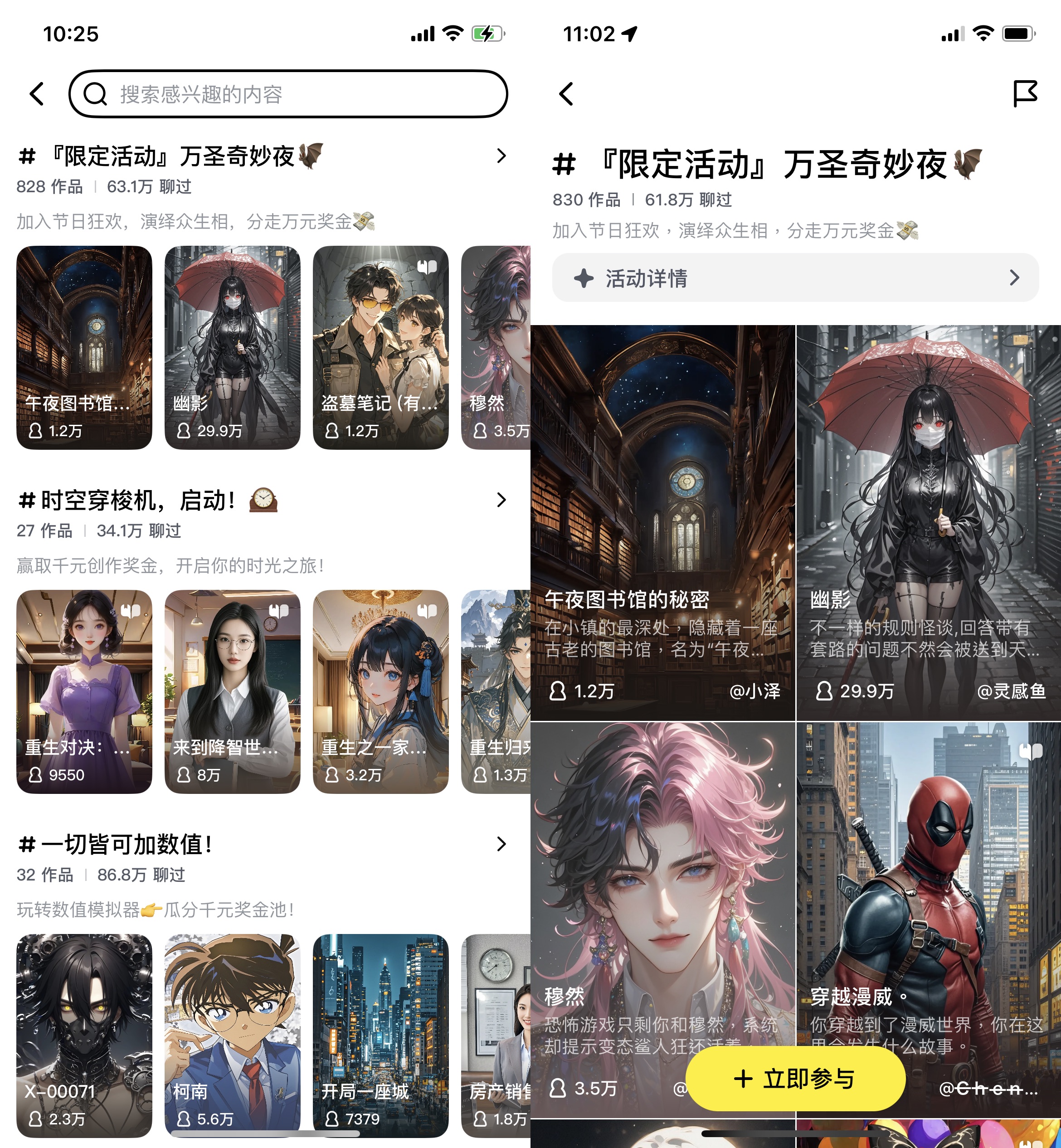The height and width of the screenshot is (1148, 1061).
Task: Open the 活动详情 row
Action: pyautogui.click(x=795, y=278)
